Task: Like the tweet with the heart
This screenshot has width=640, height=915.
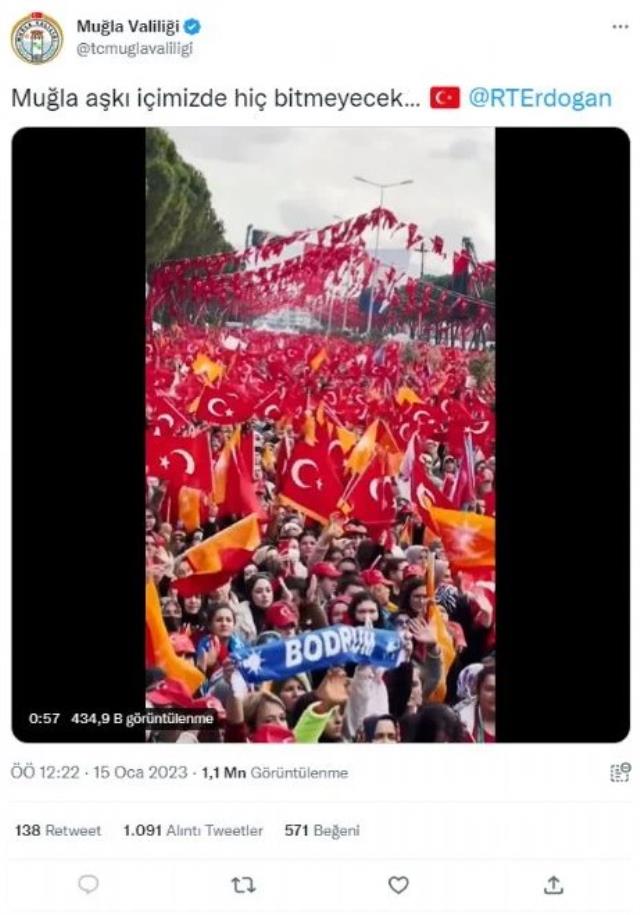Action: click(x=398, y=885)
